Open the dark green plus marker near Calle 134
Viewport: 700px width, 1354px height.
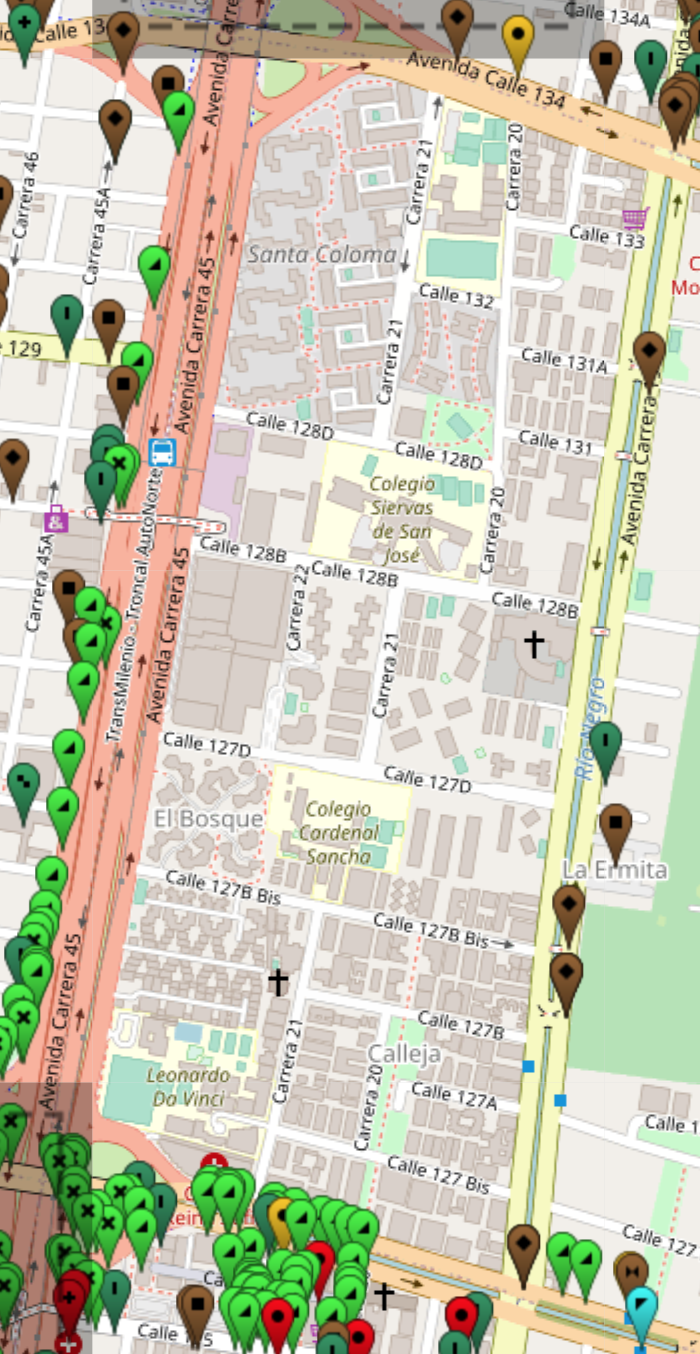24,24
